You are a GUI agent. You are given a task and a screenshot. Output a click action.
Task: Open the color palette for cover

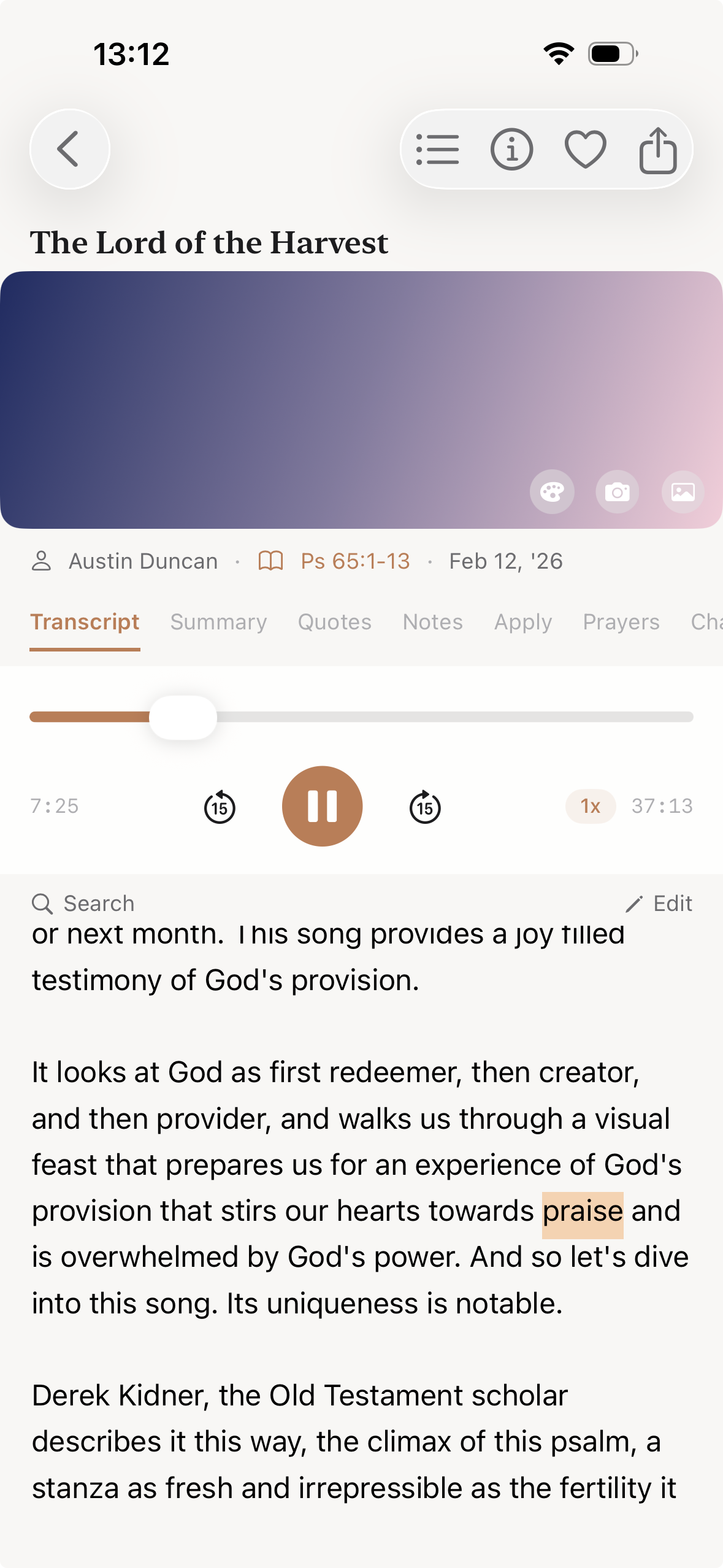pos(552,492)
